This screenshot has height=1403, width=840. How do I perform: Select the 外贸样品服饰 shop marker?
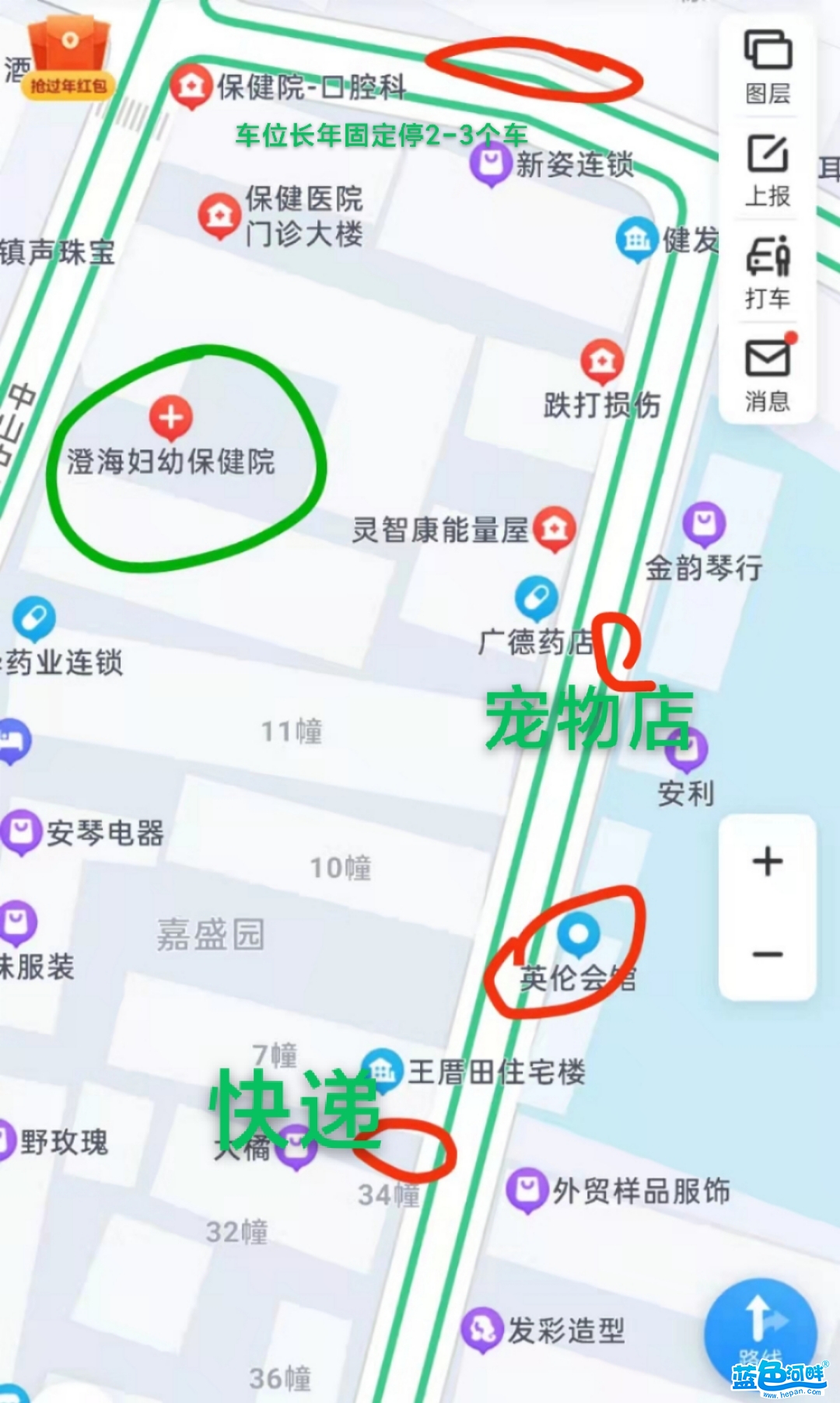tap(527, 1190)
